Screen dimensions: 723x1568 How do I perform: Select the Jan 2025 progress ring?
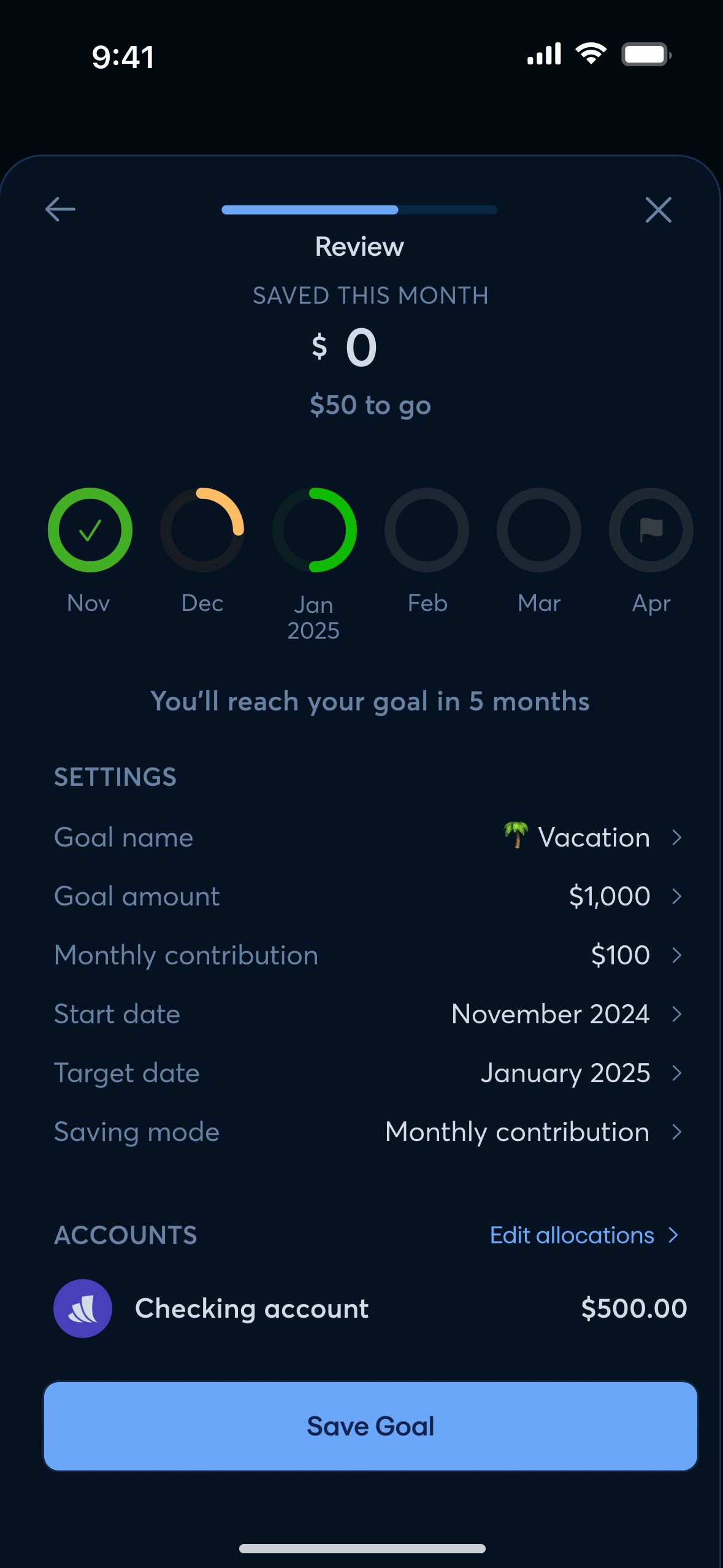[315, 530]
